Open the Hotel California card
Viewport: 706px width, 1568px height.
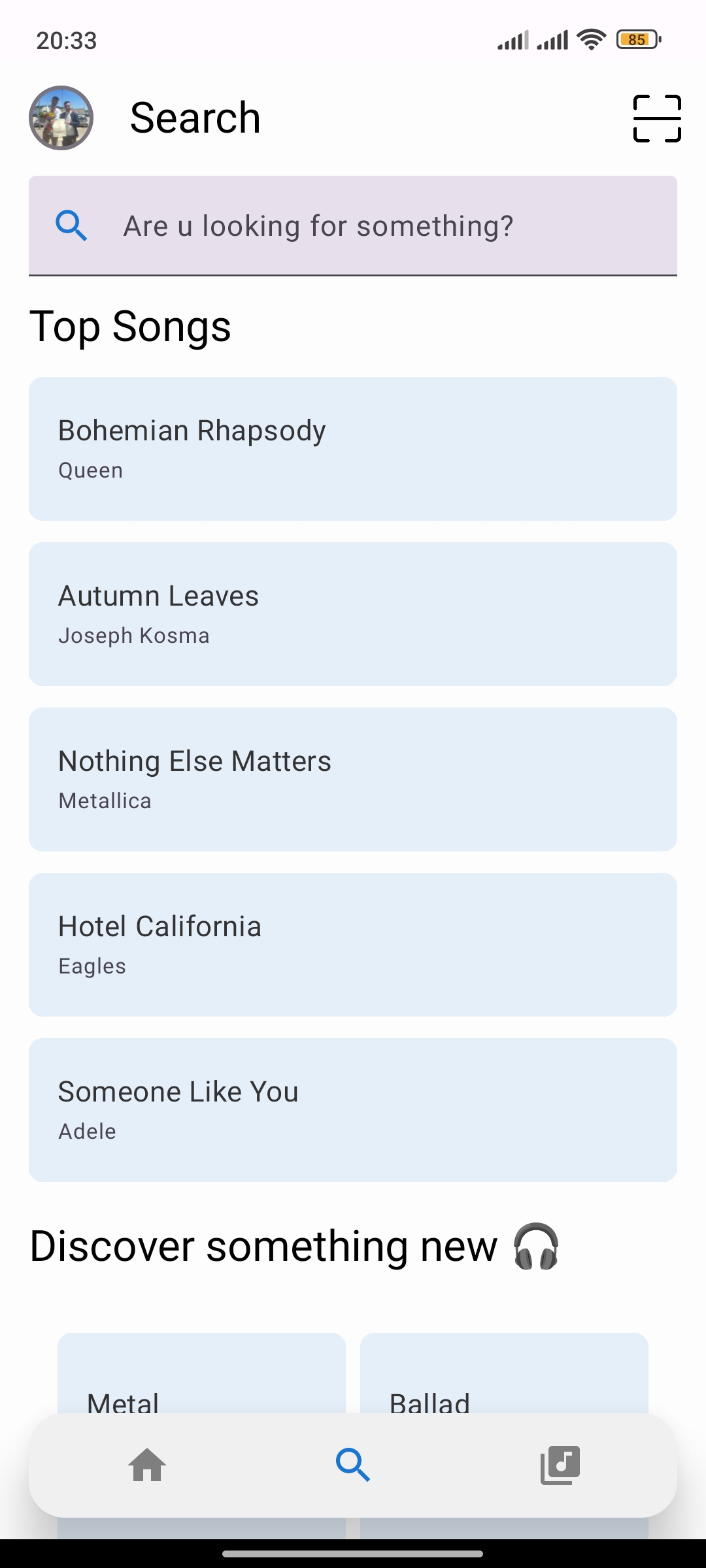[353, 945]
